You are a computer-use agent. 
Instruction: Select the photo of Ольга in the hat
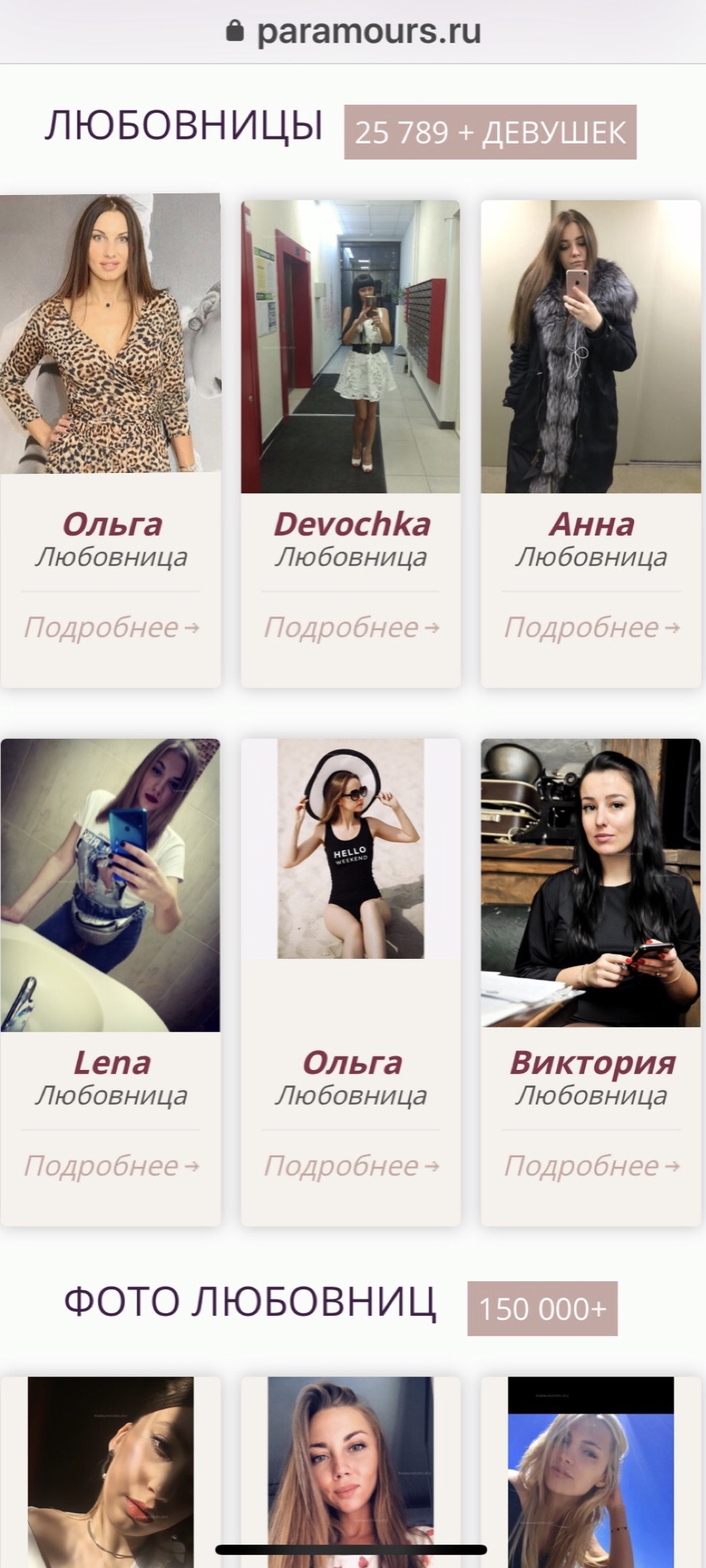(x=351, y=849)
